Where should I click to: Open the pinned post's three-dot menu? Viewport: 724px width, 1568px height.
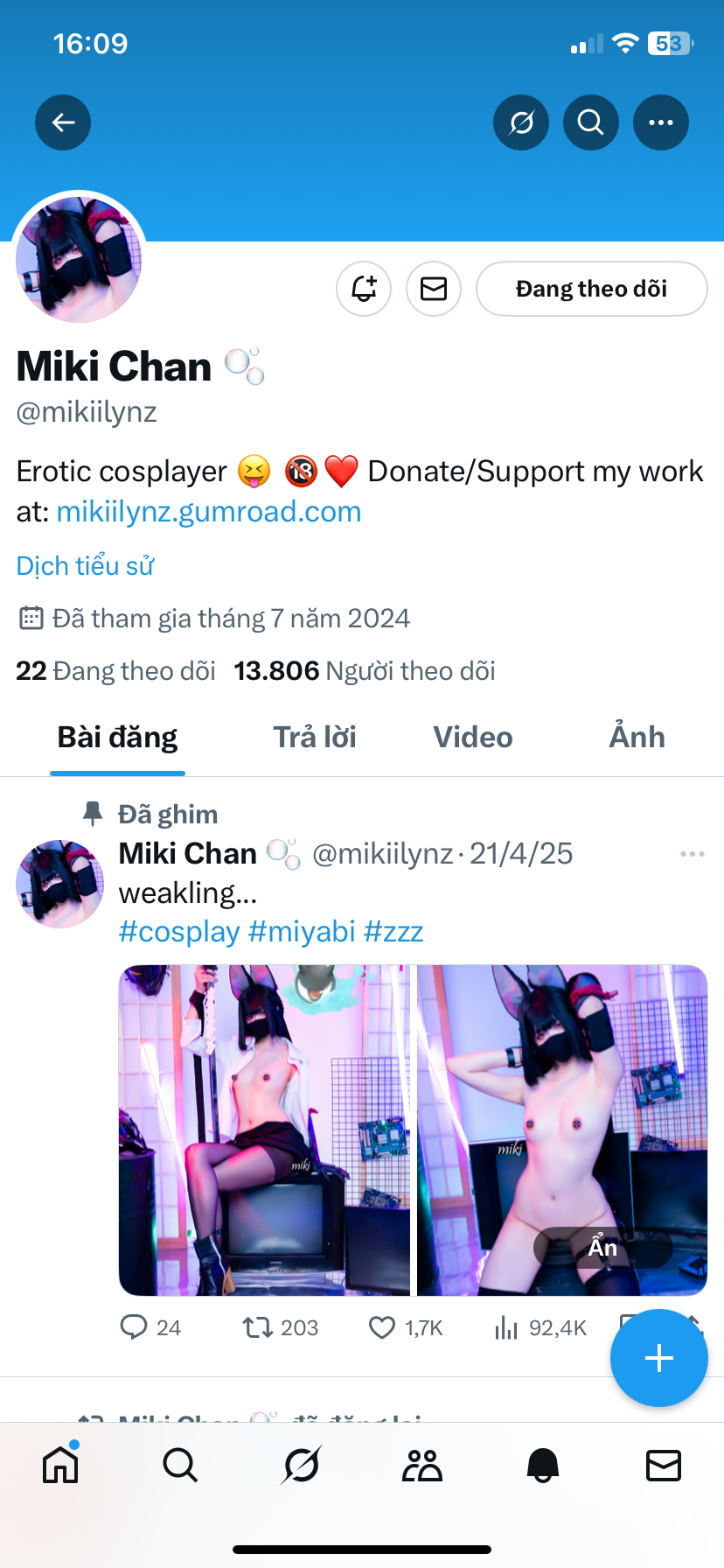[x=692, y=854]
